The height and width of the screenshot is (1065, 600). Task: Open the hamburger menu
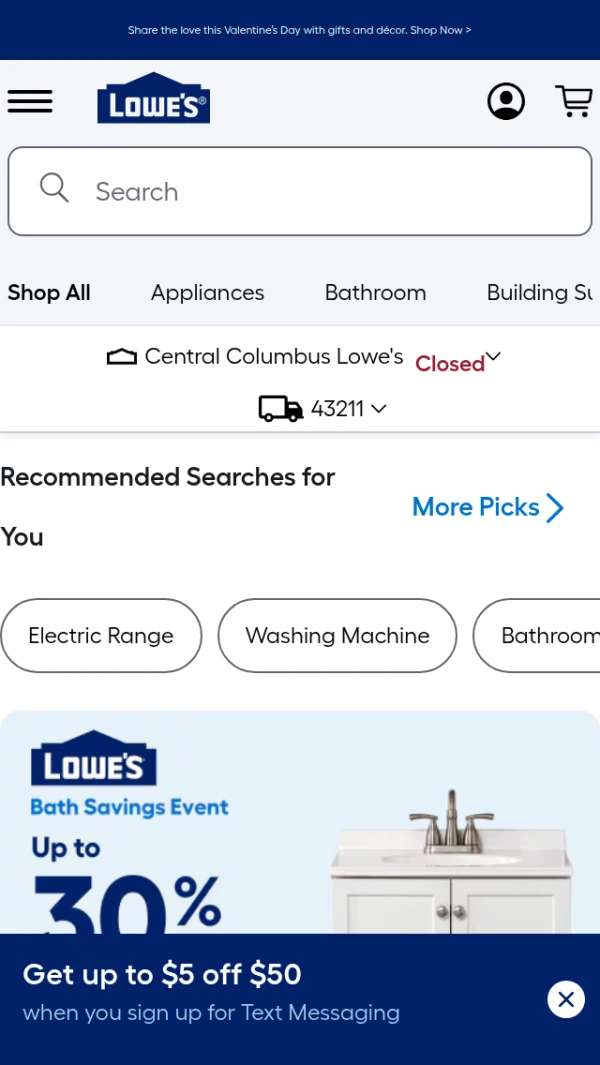click(30, 101)
